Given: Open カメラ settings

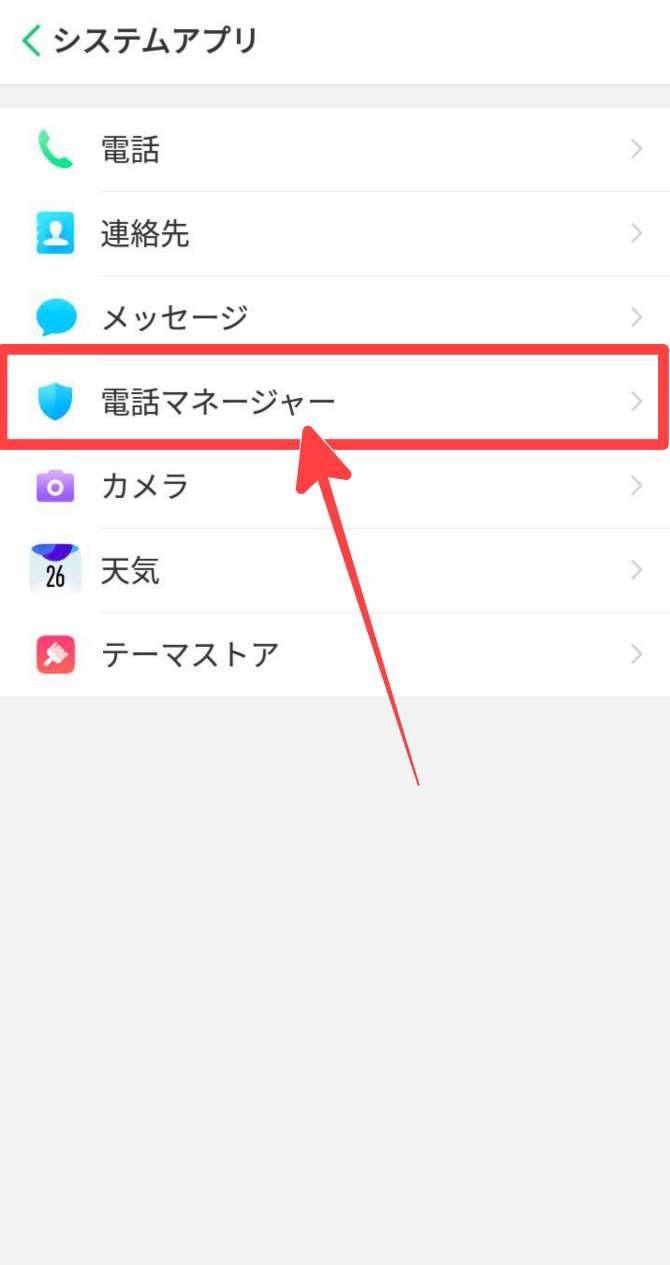Looking at the screenshot, I should click(x=335, y=487).
